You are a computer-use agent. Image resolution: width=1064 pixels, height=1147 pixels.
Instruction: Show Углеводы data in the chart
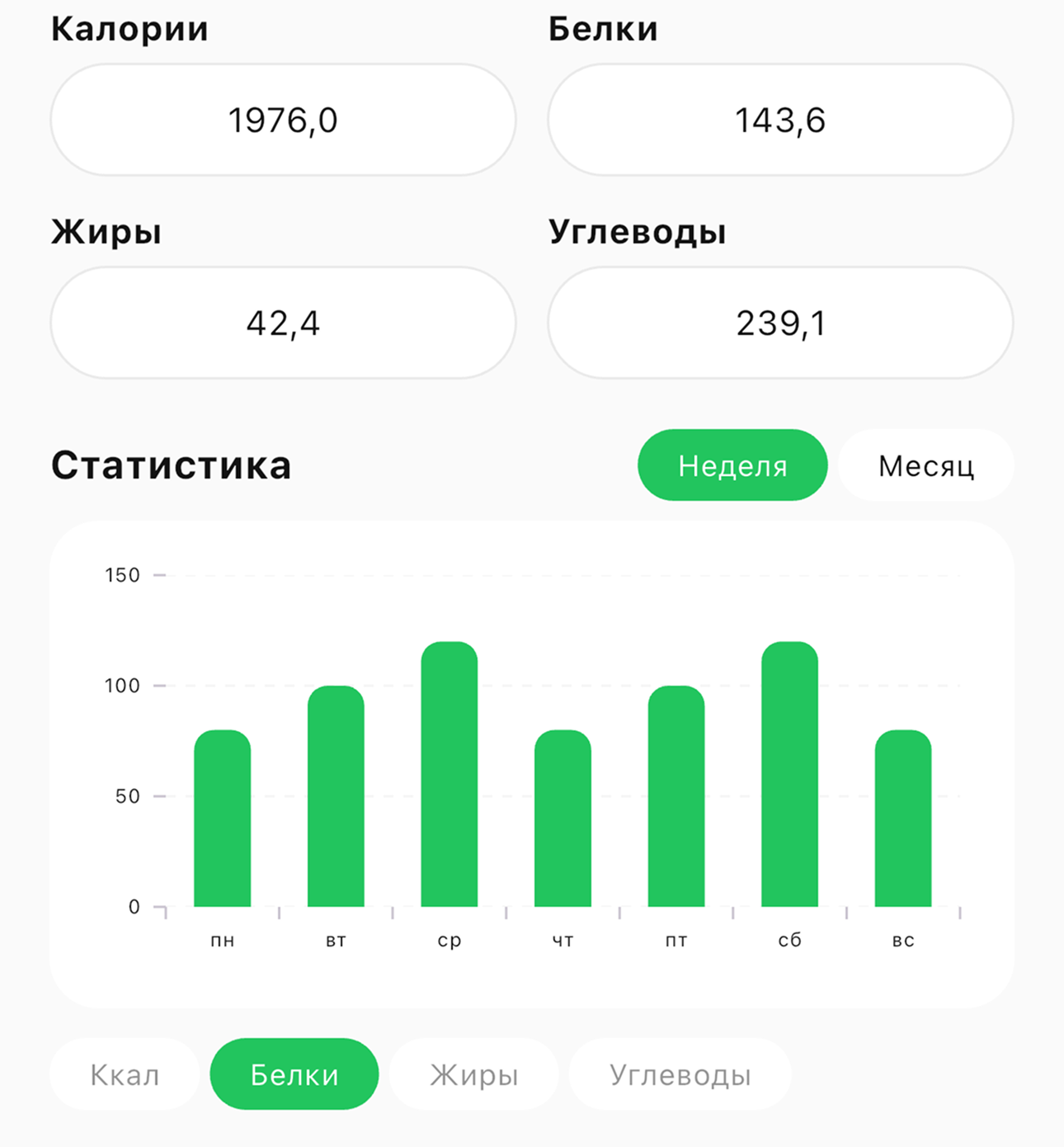[680, 1074]
